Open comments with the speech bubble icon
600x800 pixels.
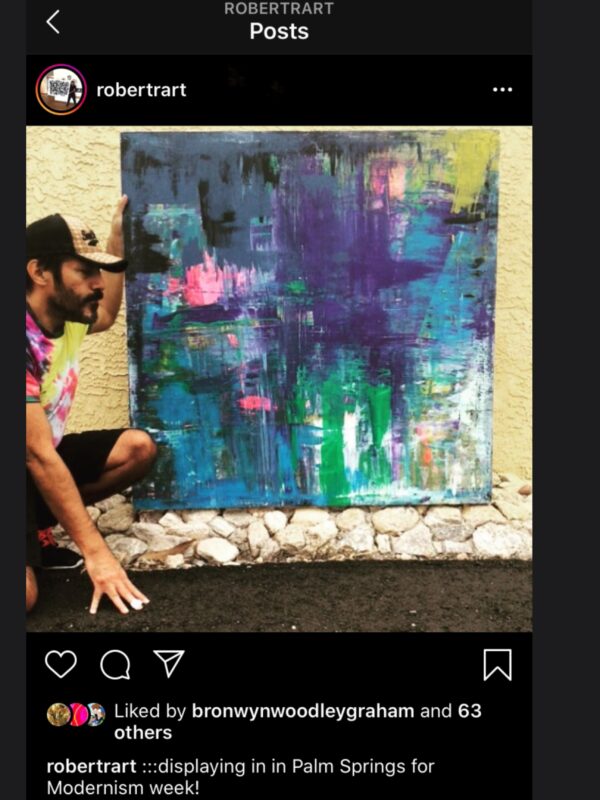point(115,664)
